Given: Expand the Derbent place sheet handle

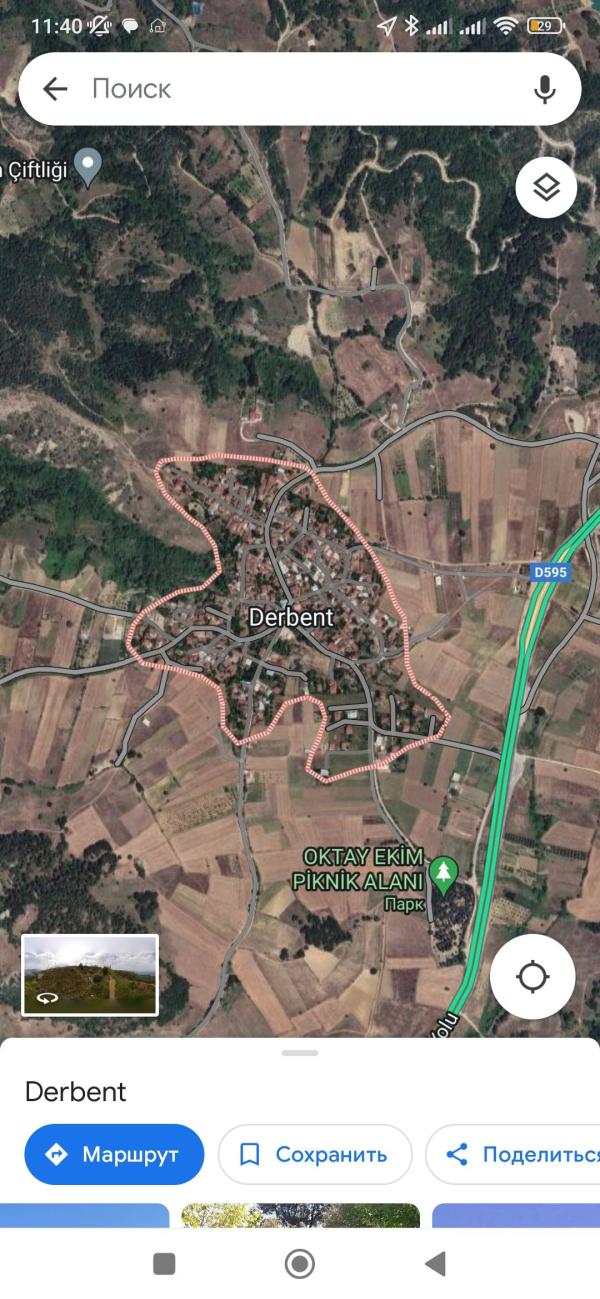Looking at the screenshot, I should [300, 1053].
